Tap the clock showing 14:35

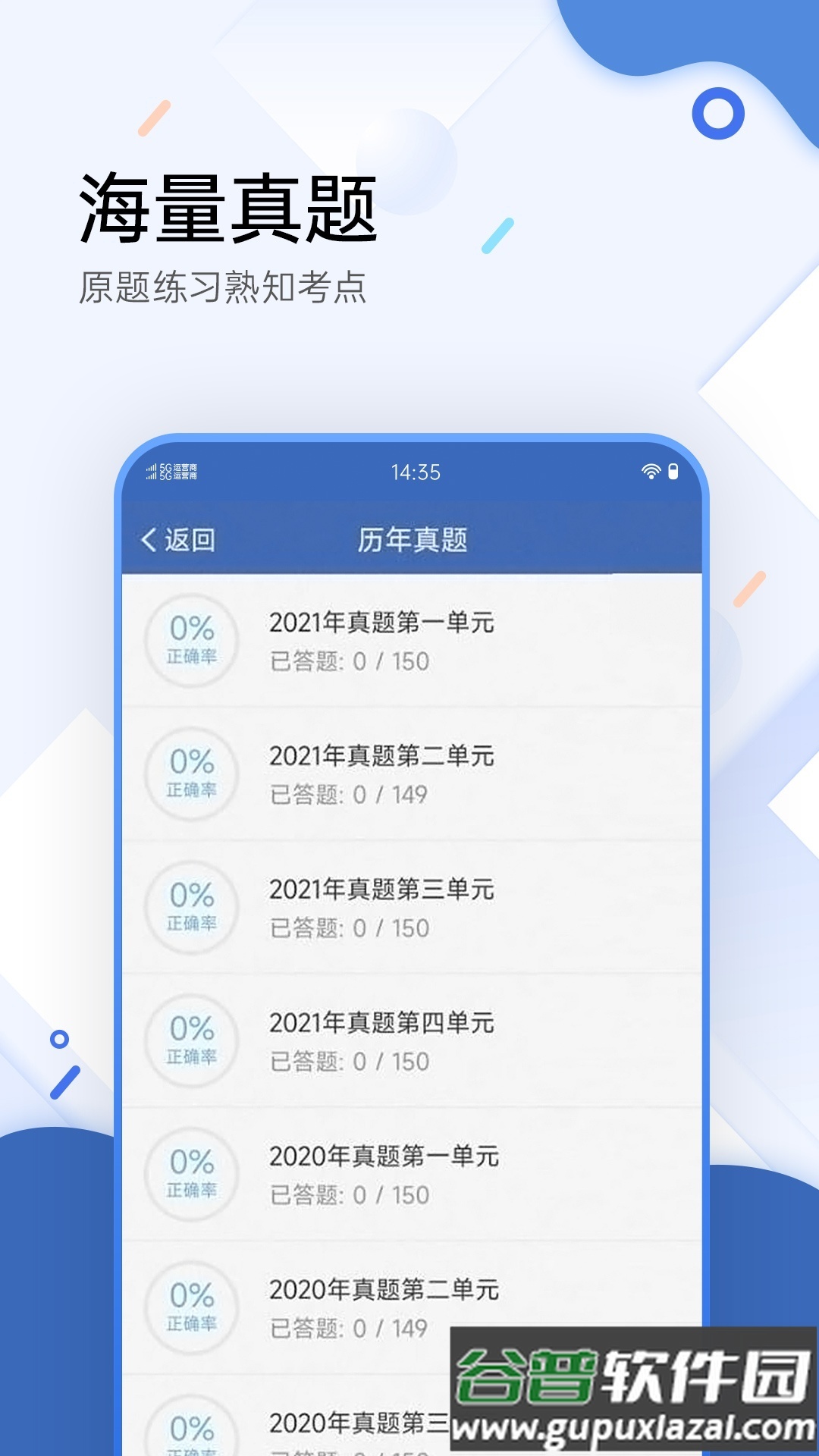pos(415,471)
